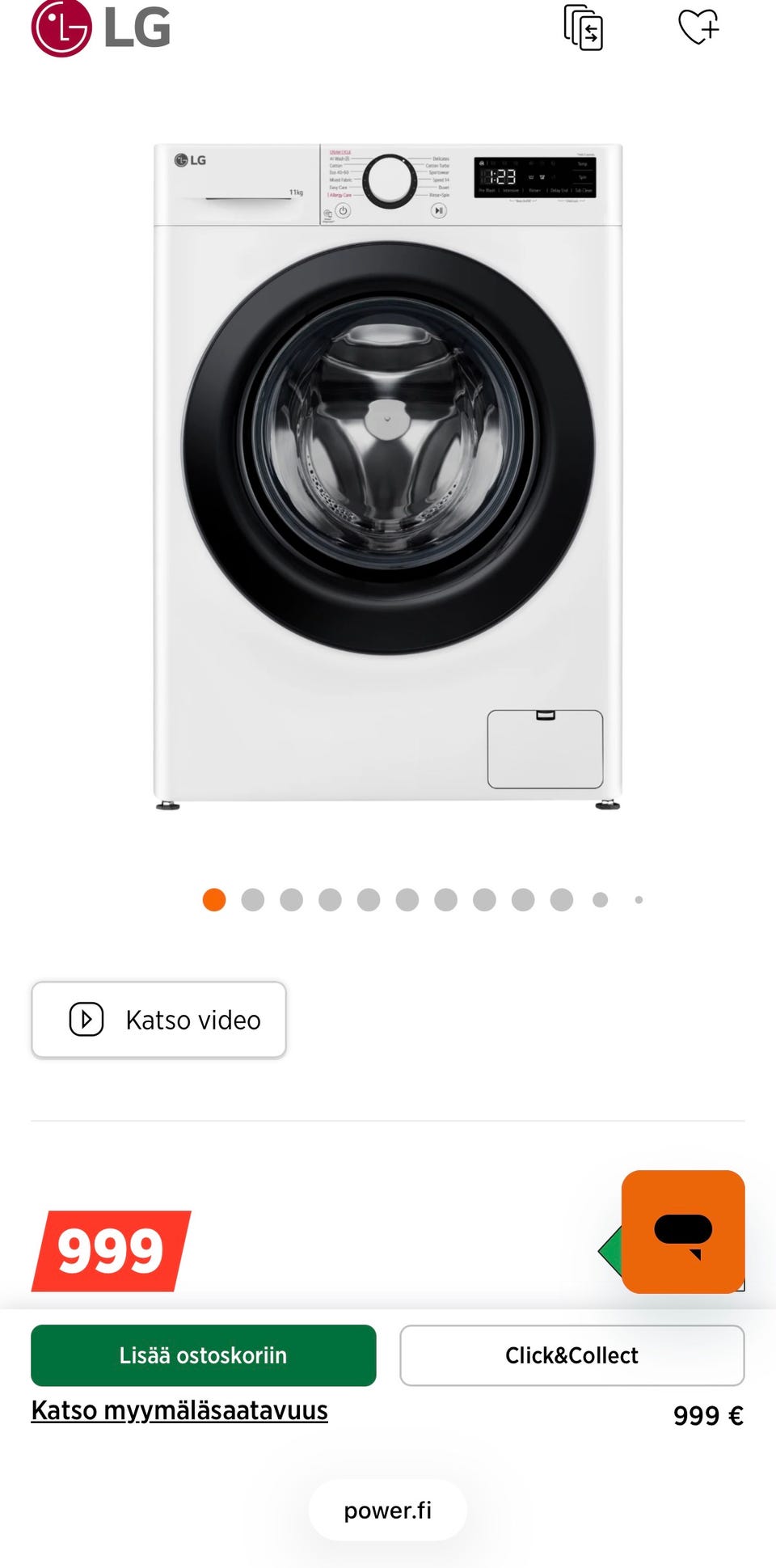Open Katso myymäläsaatavuus link

tap(179, 1410)
